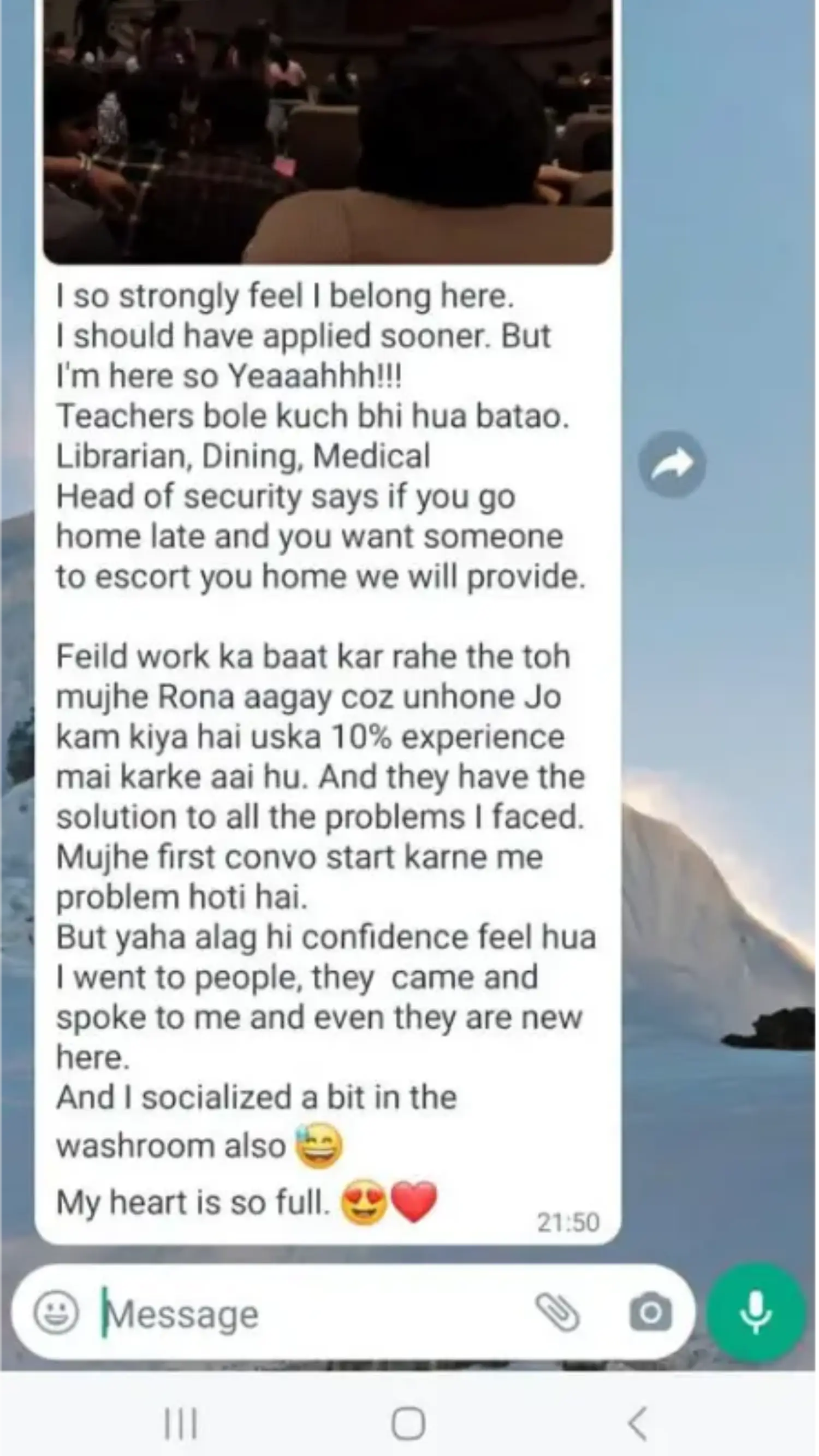This screenshot has height=1456, width=819.
Task: Open the camera from the message bar
Action: [651, 1312]
